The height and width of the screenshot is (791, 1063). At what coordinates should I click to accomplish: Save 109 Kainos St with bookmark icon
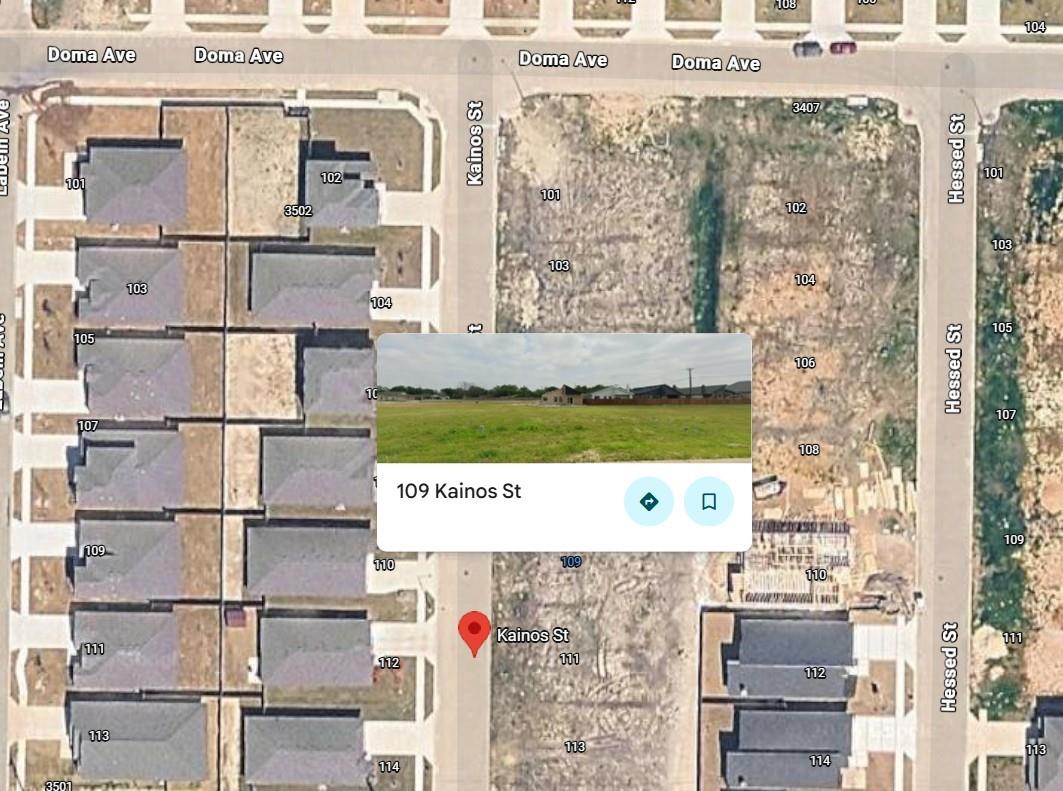coord(709,501)
